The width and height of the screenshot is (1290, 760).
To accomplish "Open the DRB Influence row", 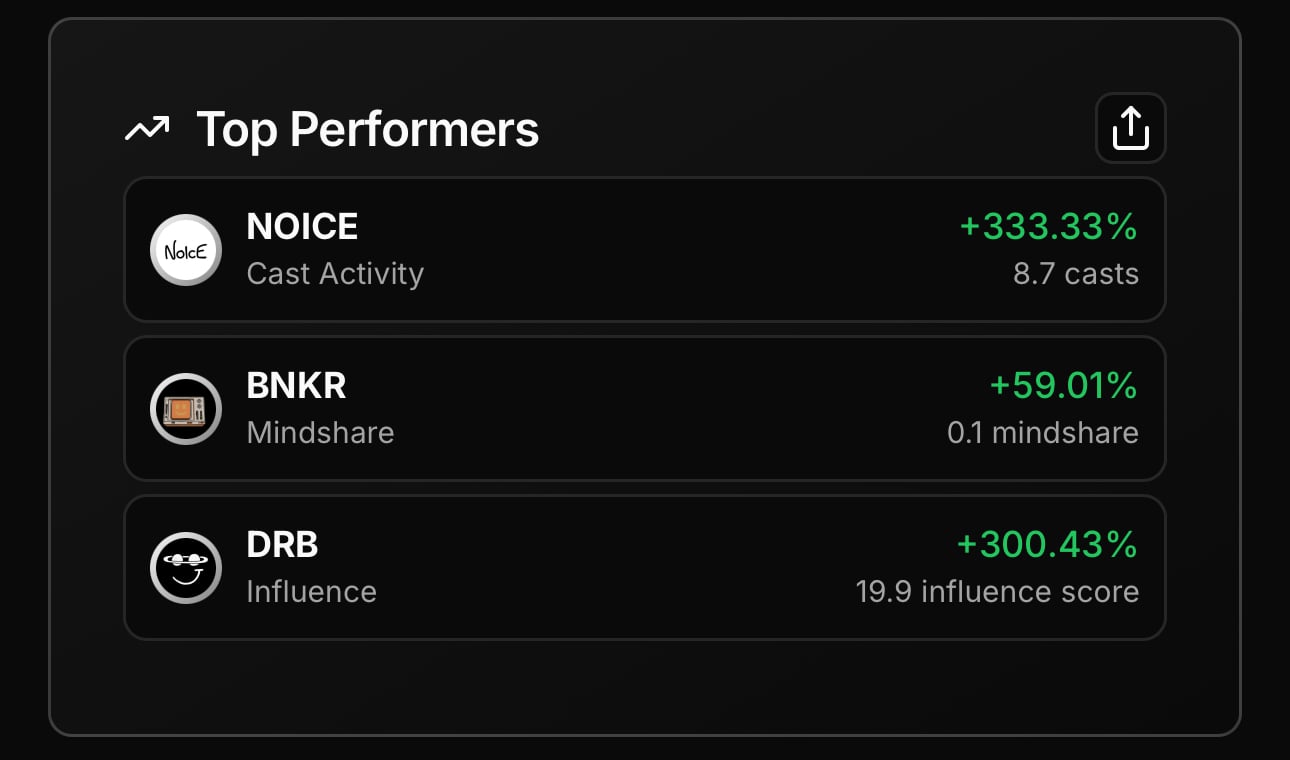I will 644,567.
